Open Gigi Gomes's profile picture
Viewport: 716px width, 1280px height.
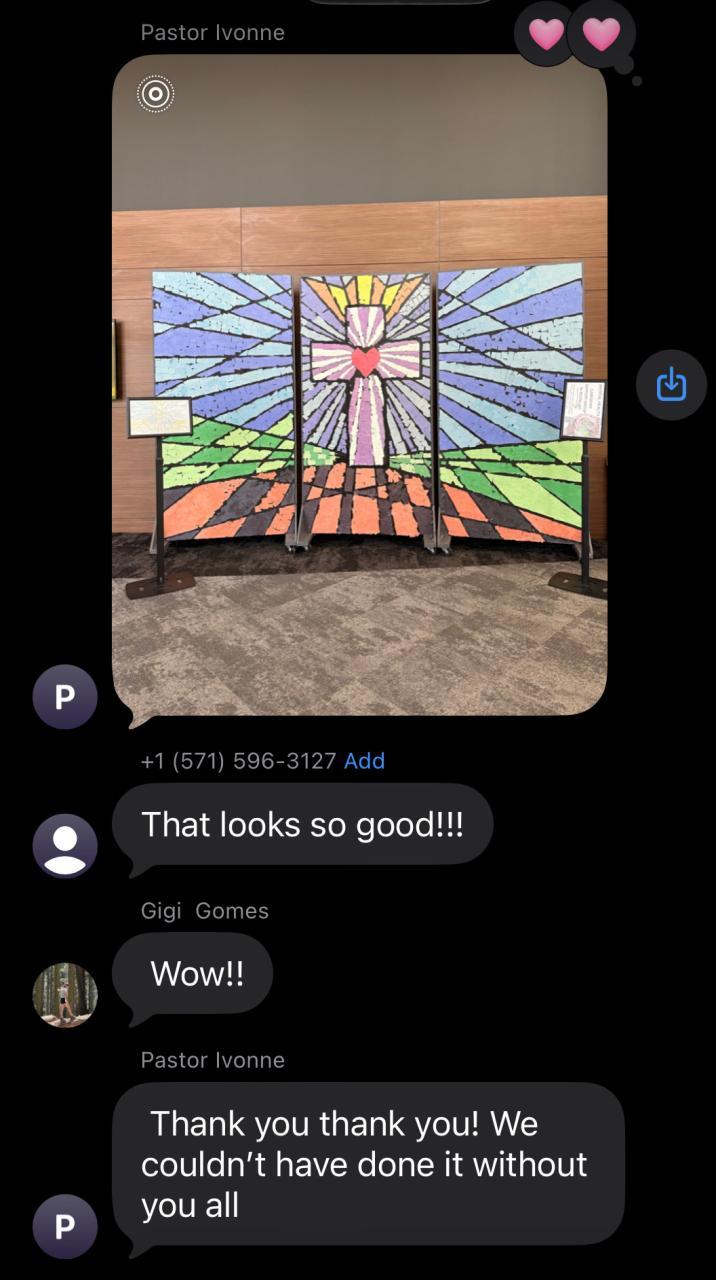pyautogui.click(x=65, y=995)
